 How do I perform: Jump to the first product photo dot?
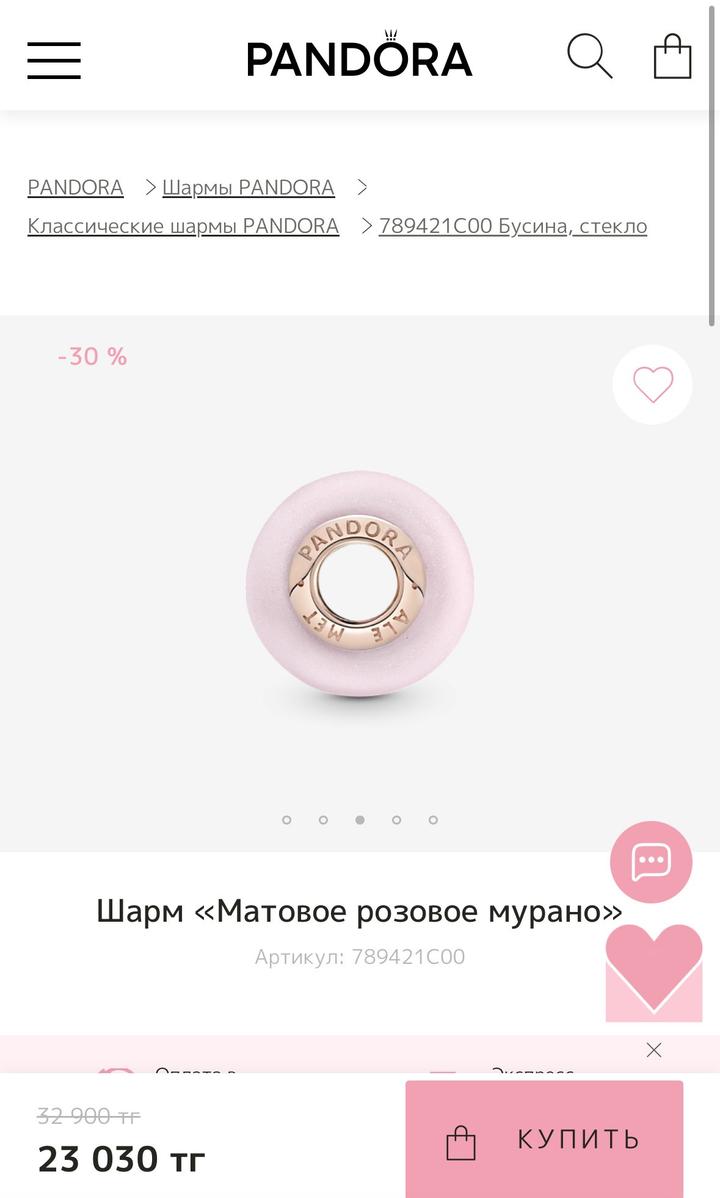tap(287, 820)
